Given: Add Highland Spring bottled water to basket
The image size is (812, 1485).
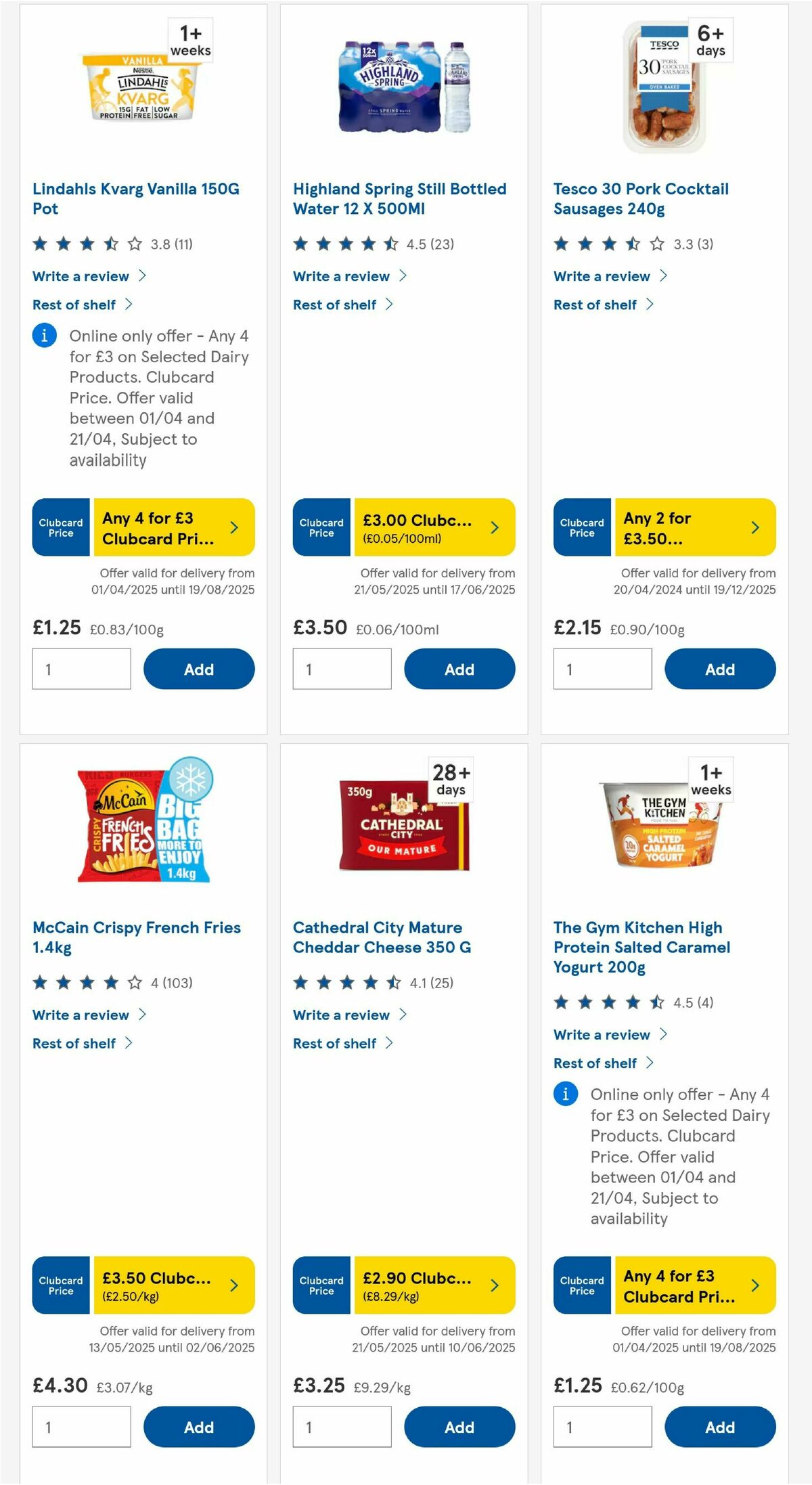Looking at the screenshot, I should pos(459,669).
